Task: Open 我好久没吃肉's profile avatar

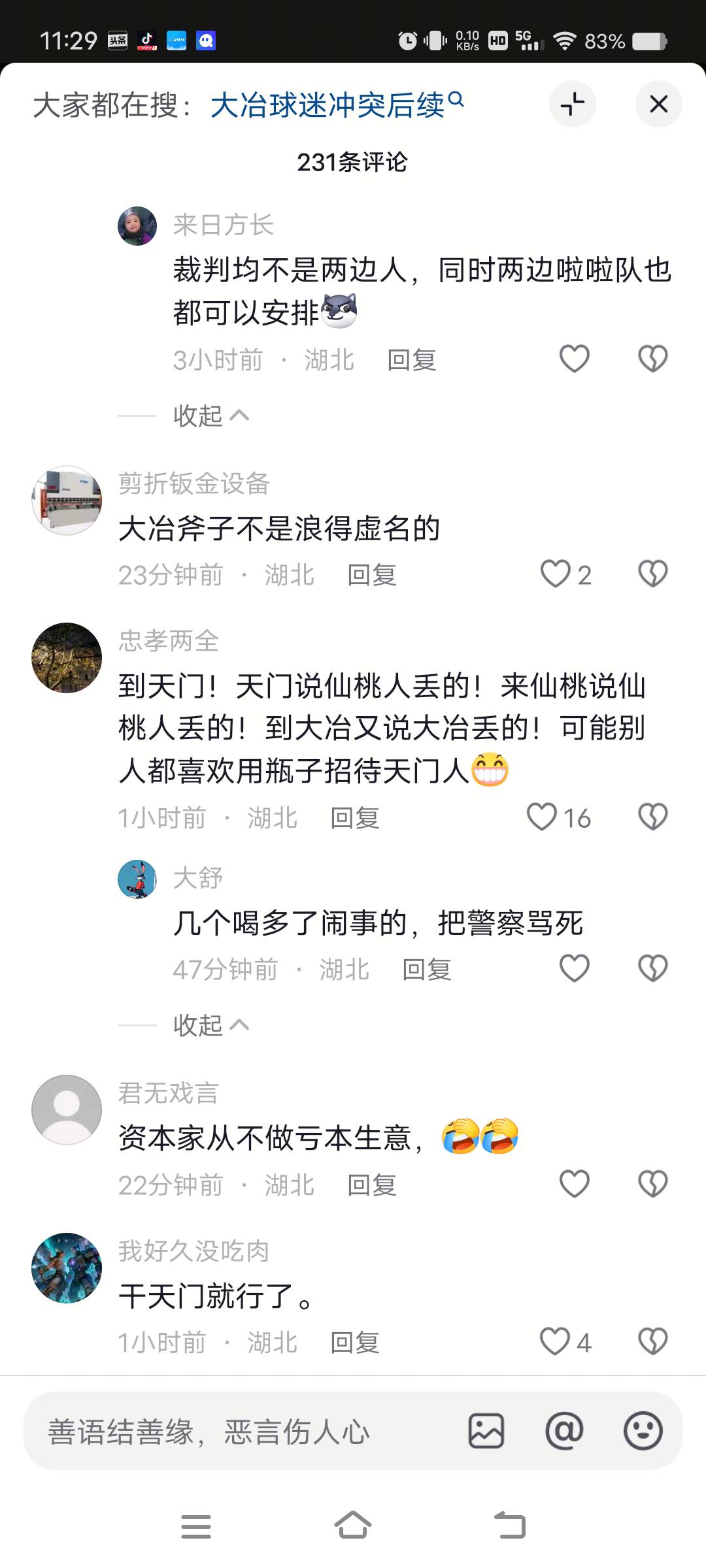Action: tap(67, 1267)
